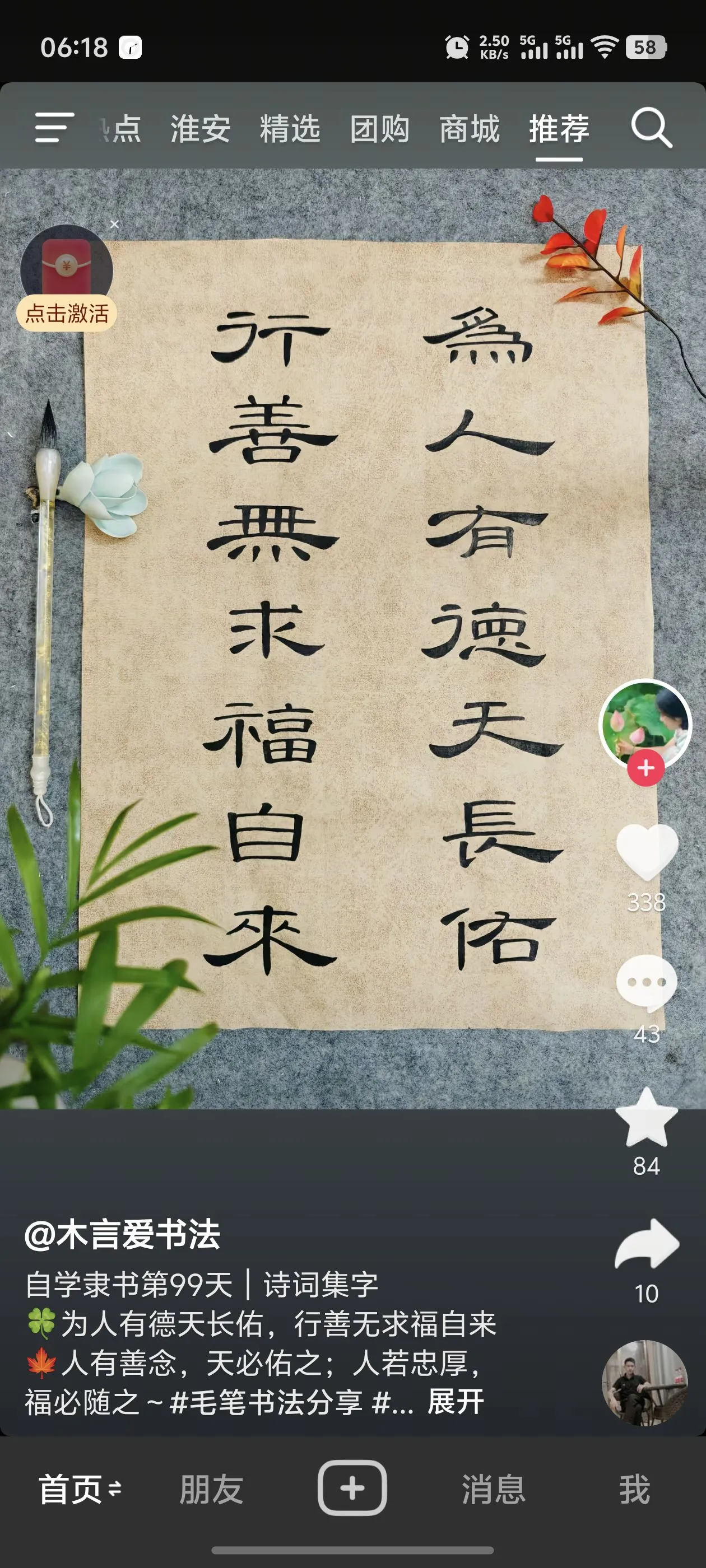Open the 团购 tab

379,129
